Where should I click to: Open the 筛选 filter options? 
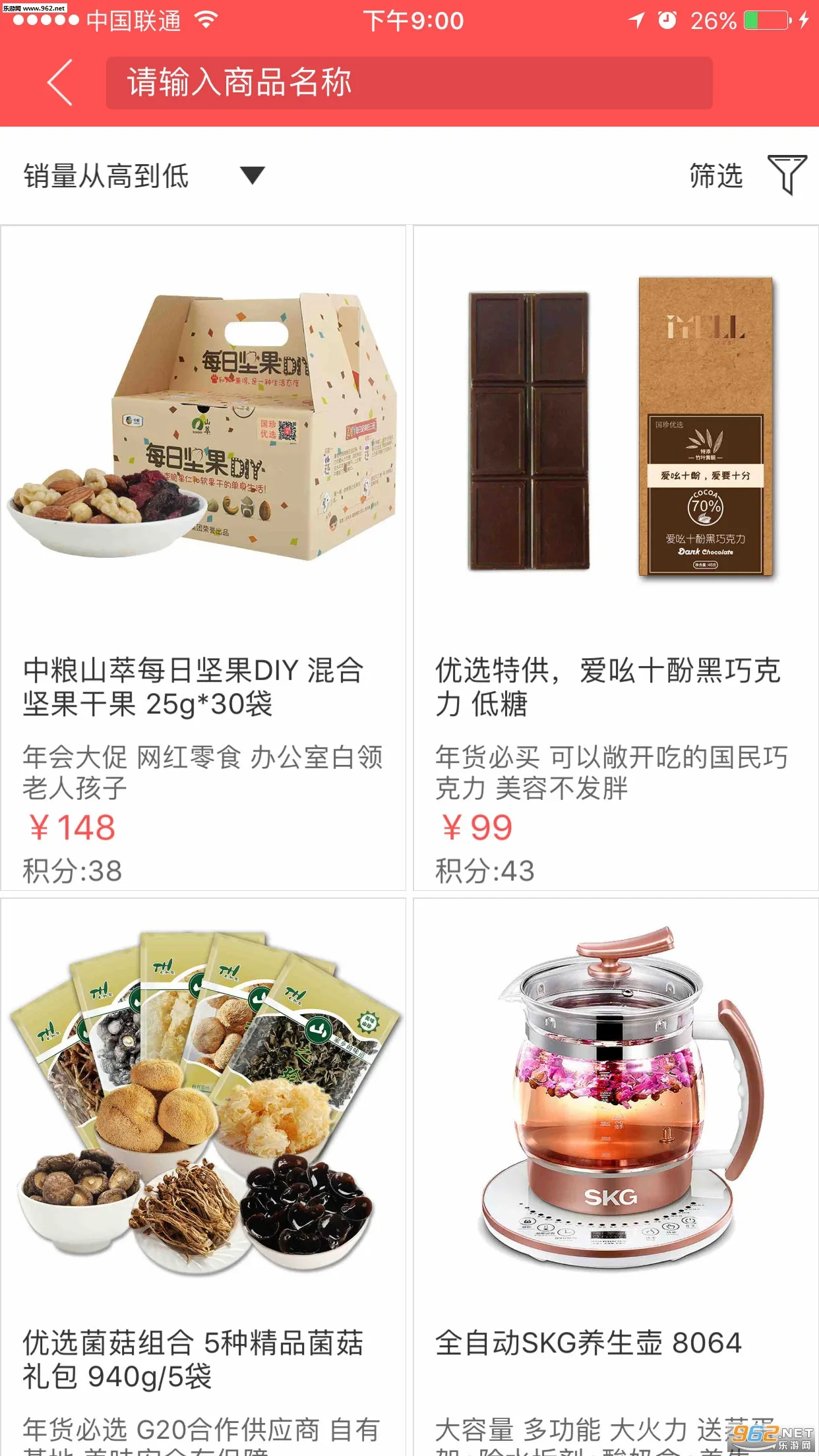click(x=747, y=175)
